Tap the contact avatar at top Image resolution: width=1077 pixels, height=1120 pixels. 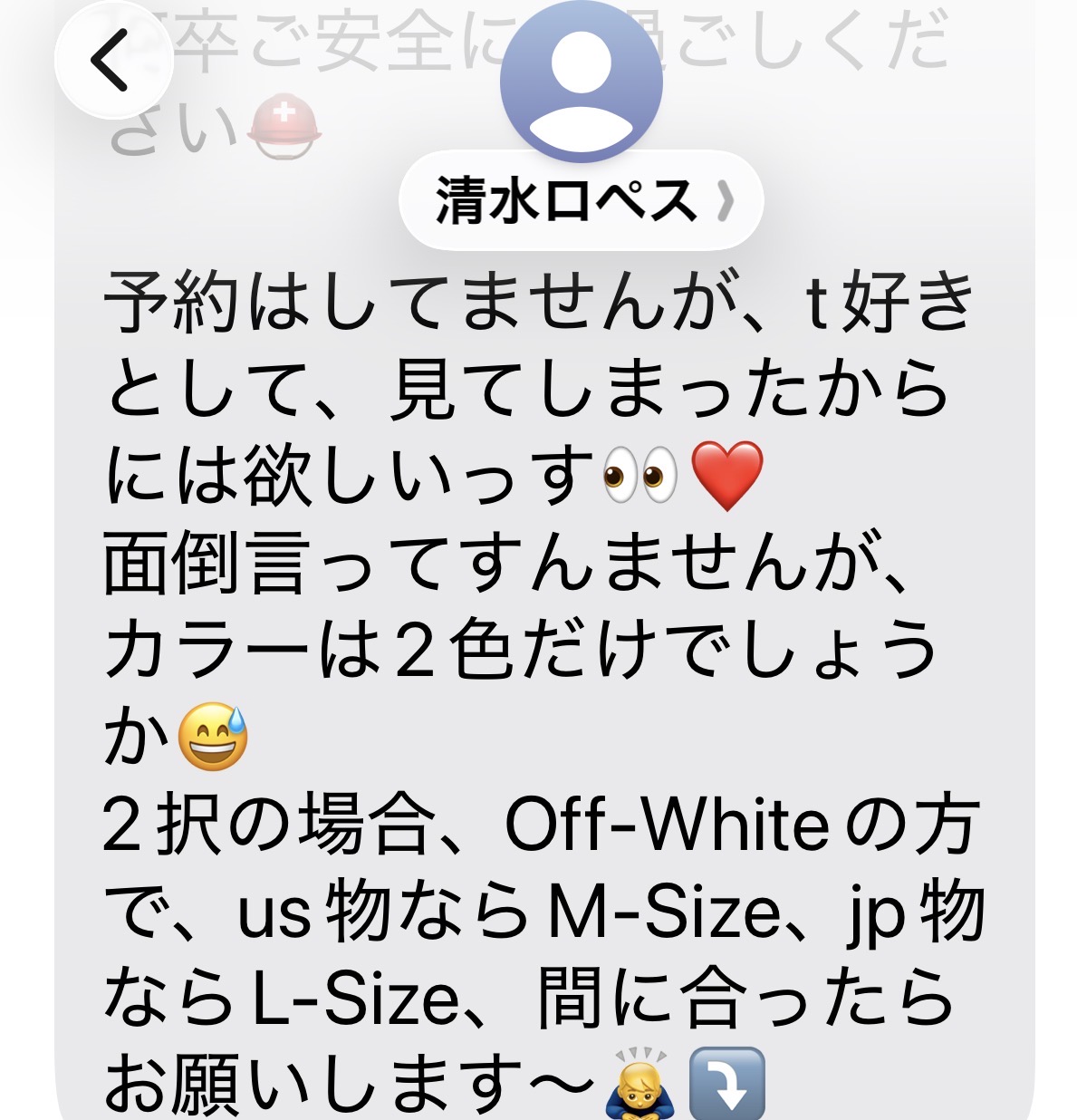click(x=582, y=82)
